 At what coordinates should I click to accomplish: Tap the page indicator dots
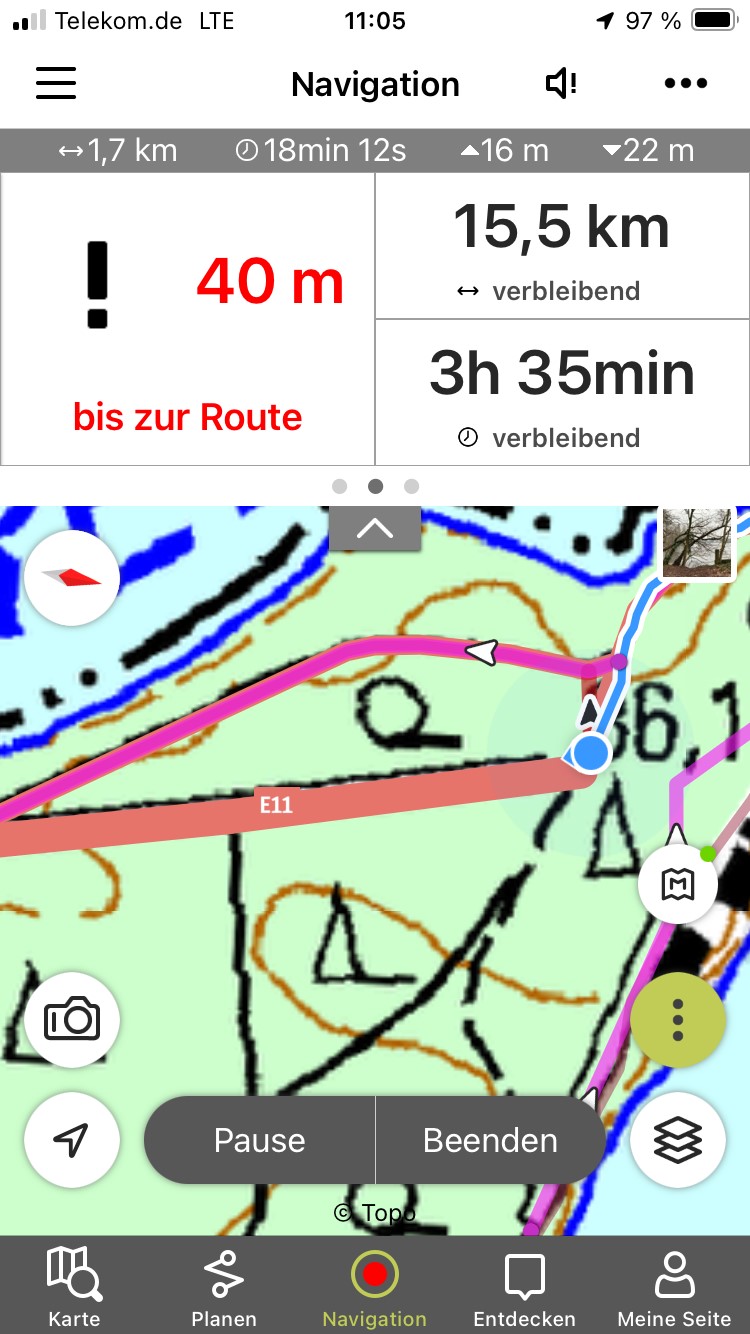pos(375,487)
